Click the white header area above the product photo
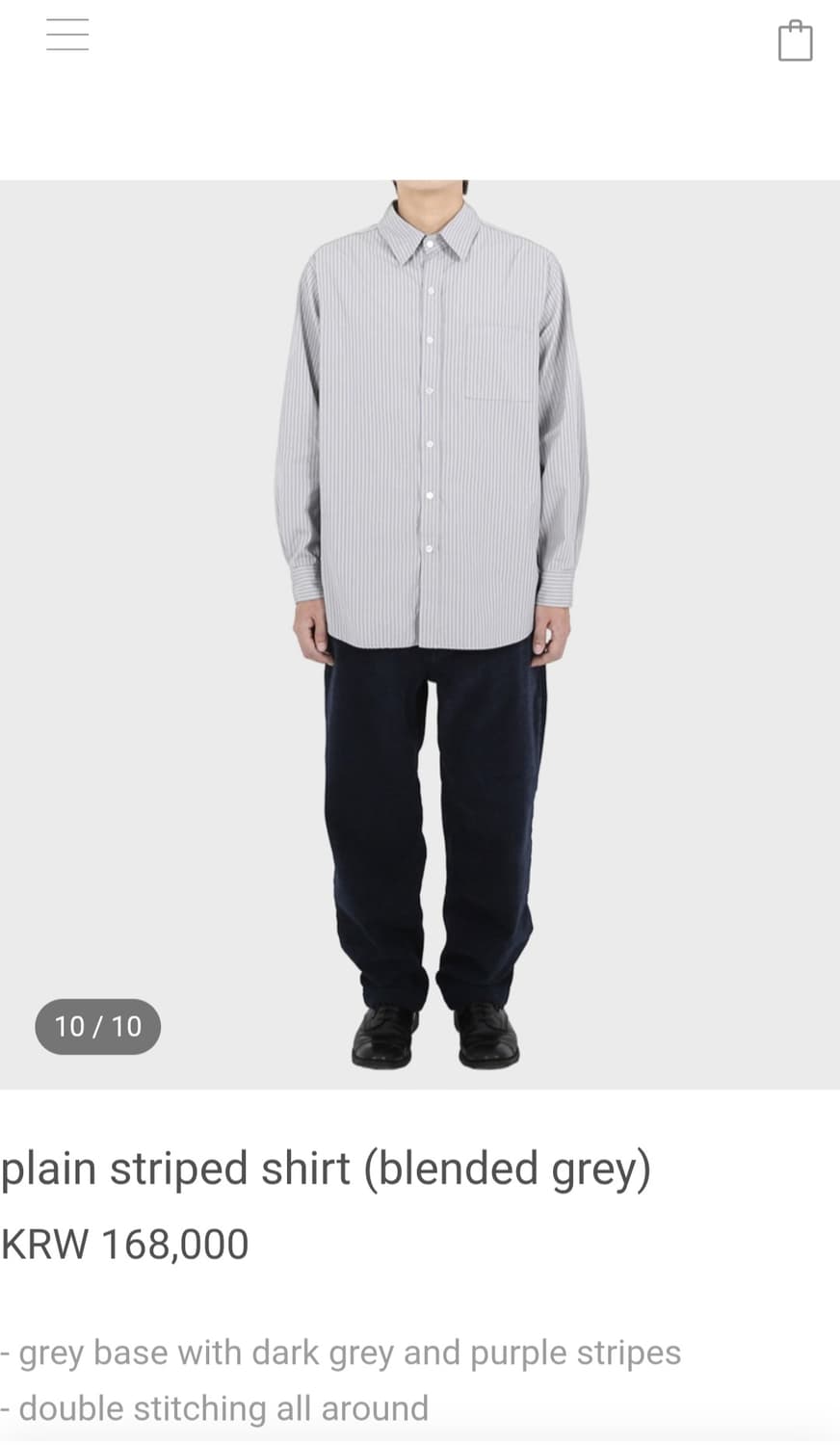Screen dimensions: 840x1445 (x=420, y=116)
